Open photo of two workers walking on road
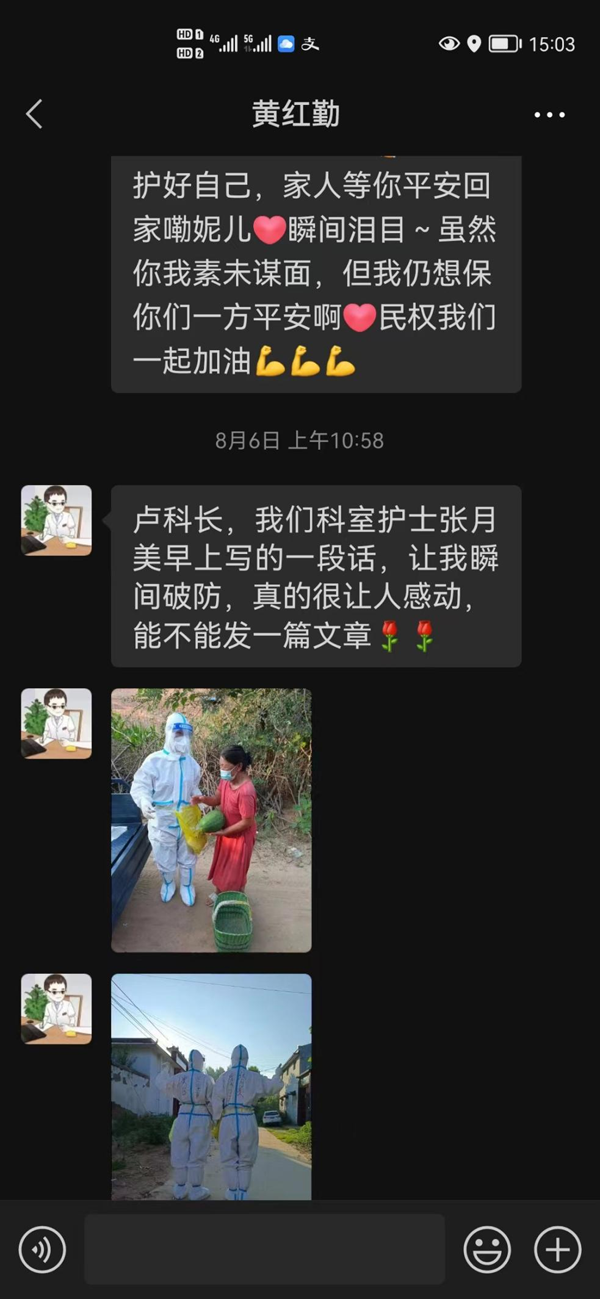The width and height of the screenshot is (600, 1299). pyautogui.click(x=211, y=1086)
